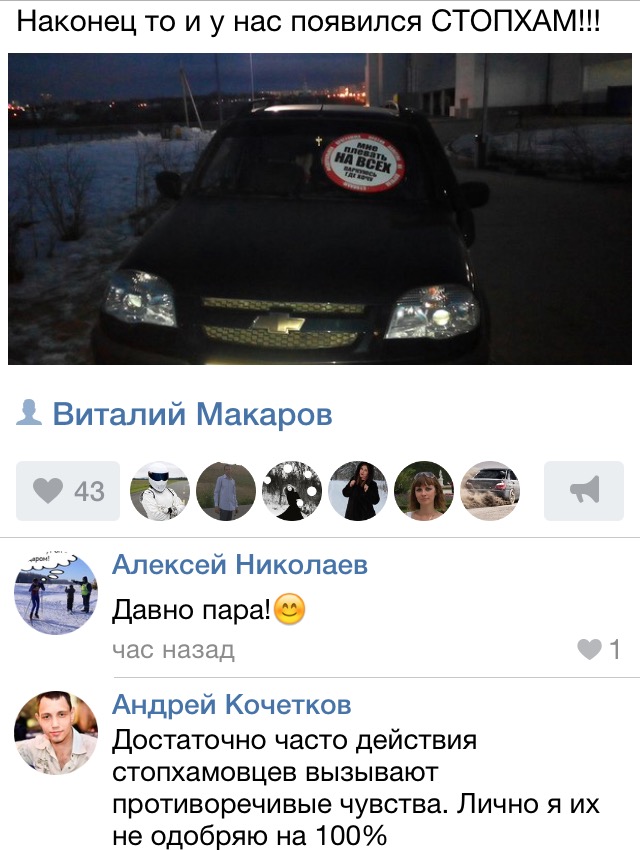Open the attached photo of the car
The height and width of the screenshot is (850, 640).
(x=320, y=209)
